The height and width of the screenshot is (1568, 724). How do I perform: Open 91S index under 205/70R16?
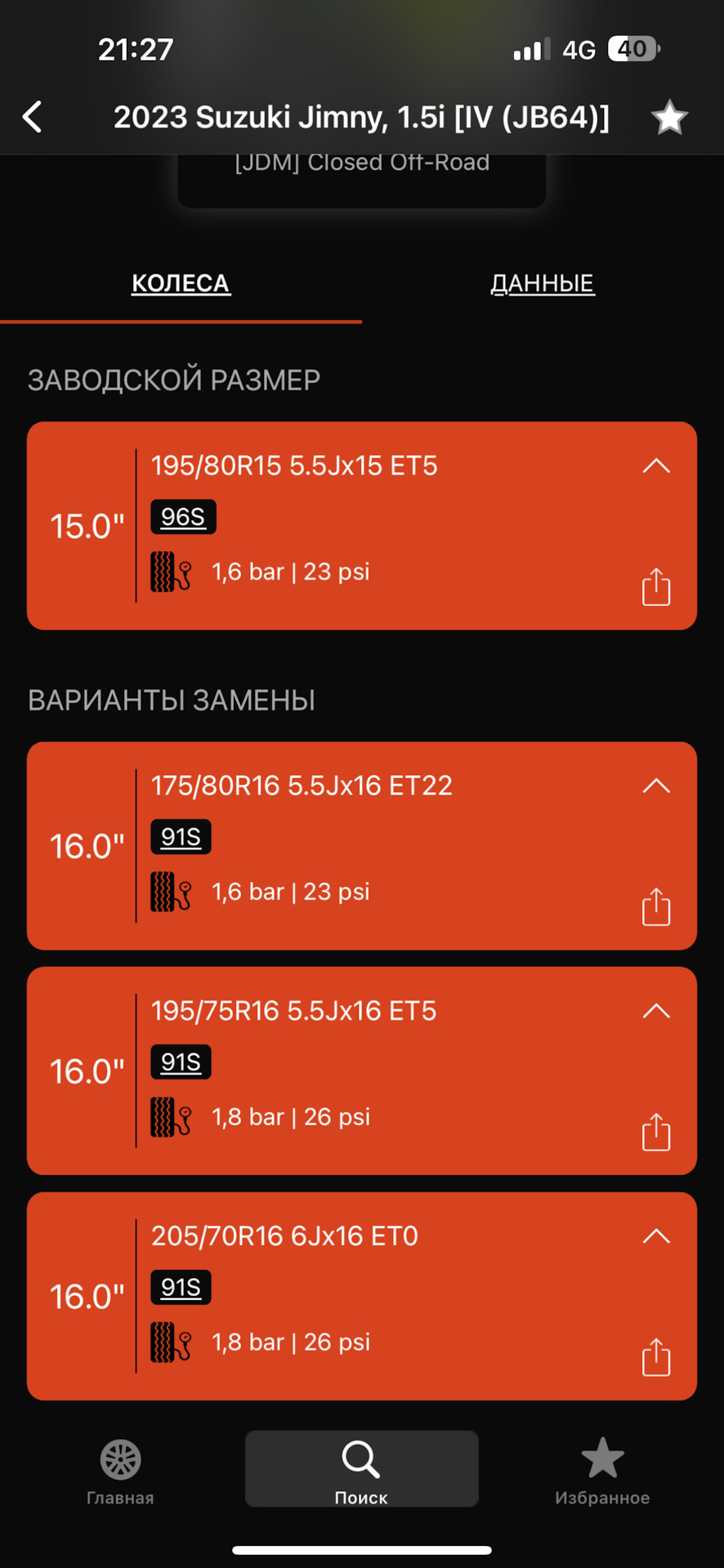click(x=181, y=1288)
